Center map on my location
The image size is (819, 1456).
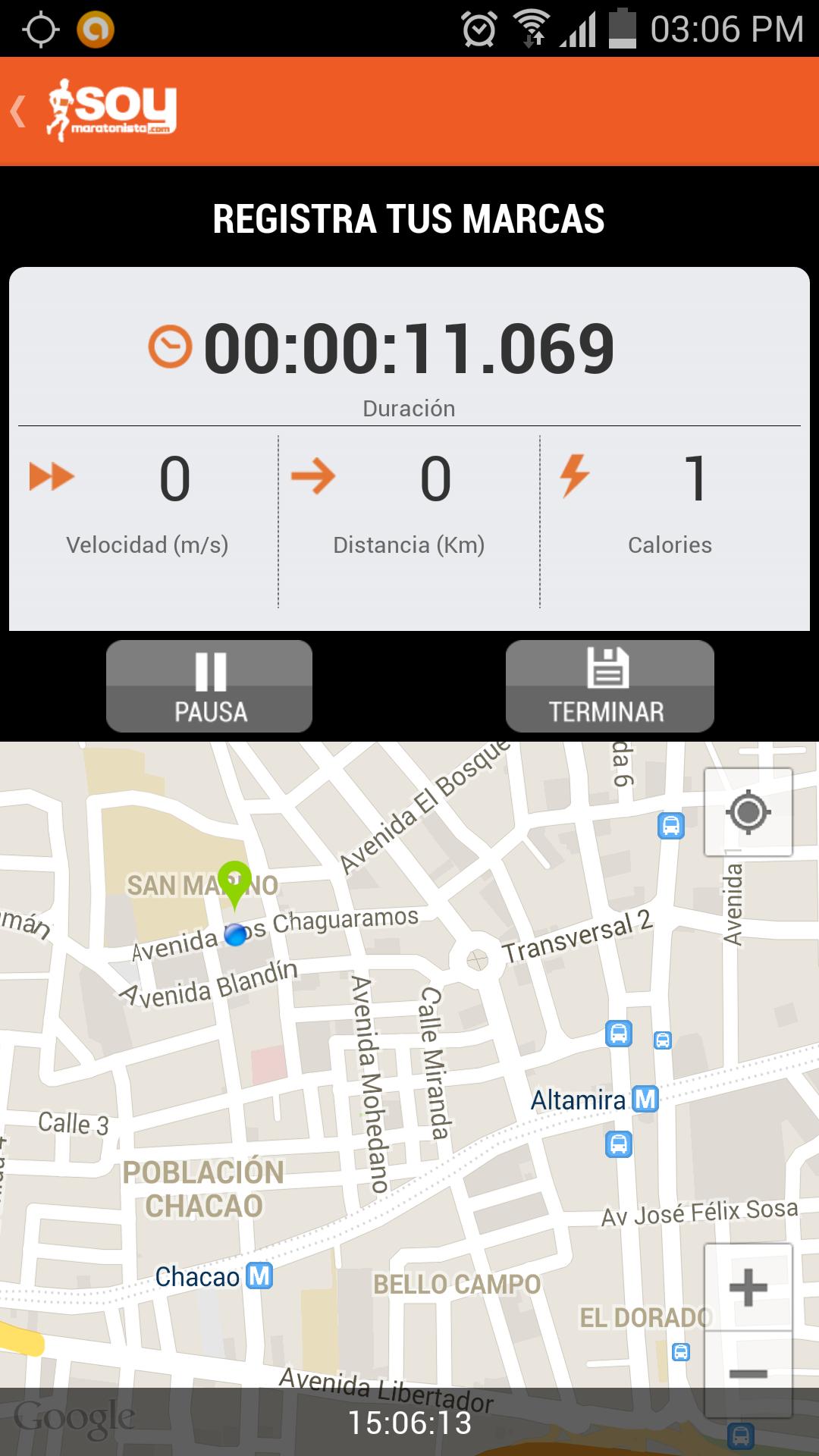tap(748, 812)
